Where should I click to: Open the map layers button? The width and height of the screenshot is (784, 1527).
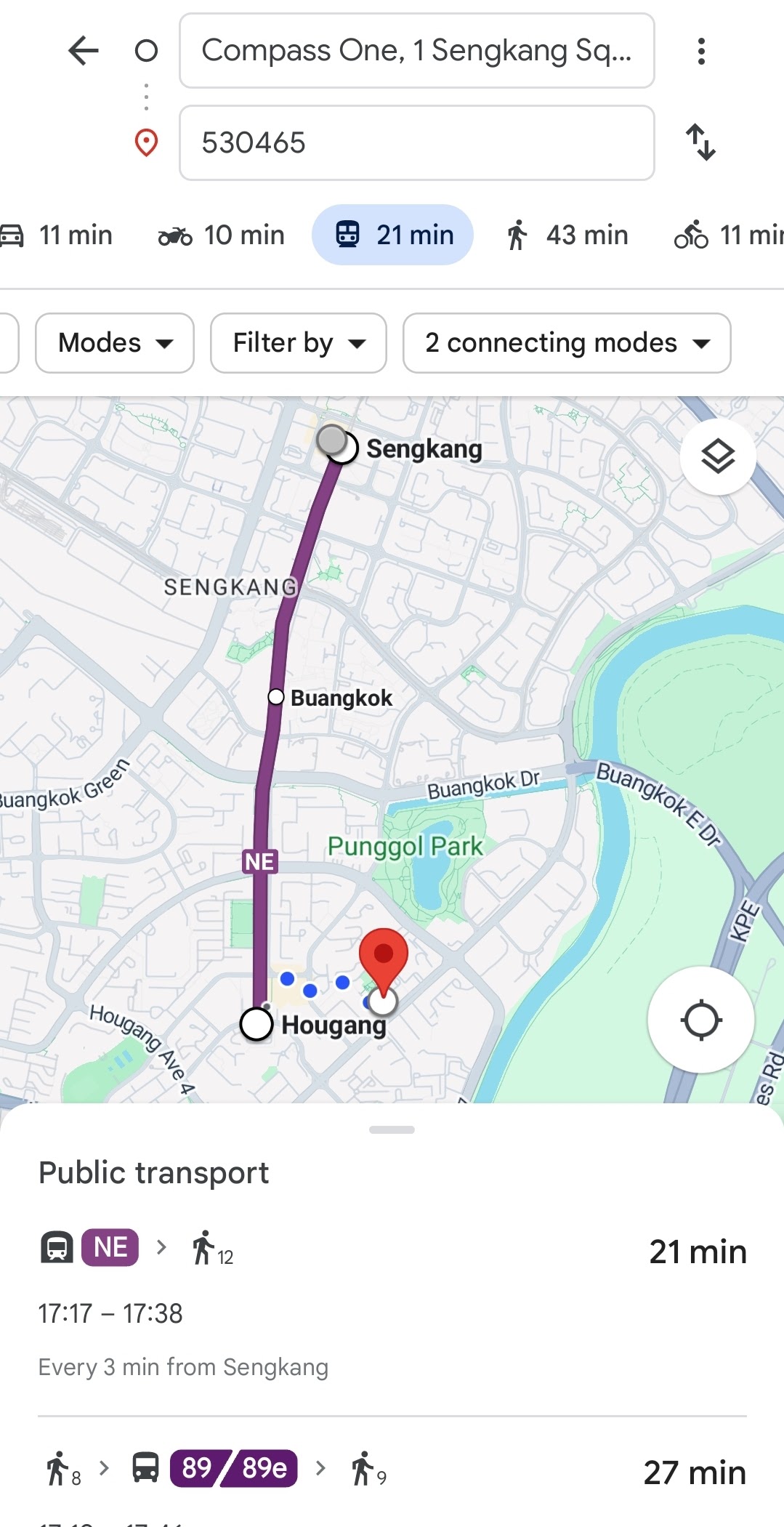[x=718, y=456]
